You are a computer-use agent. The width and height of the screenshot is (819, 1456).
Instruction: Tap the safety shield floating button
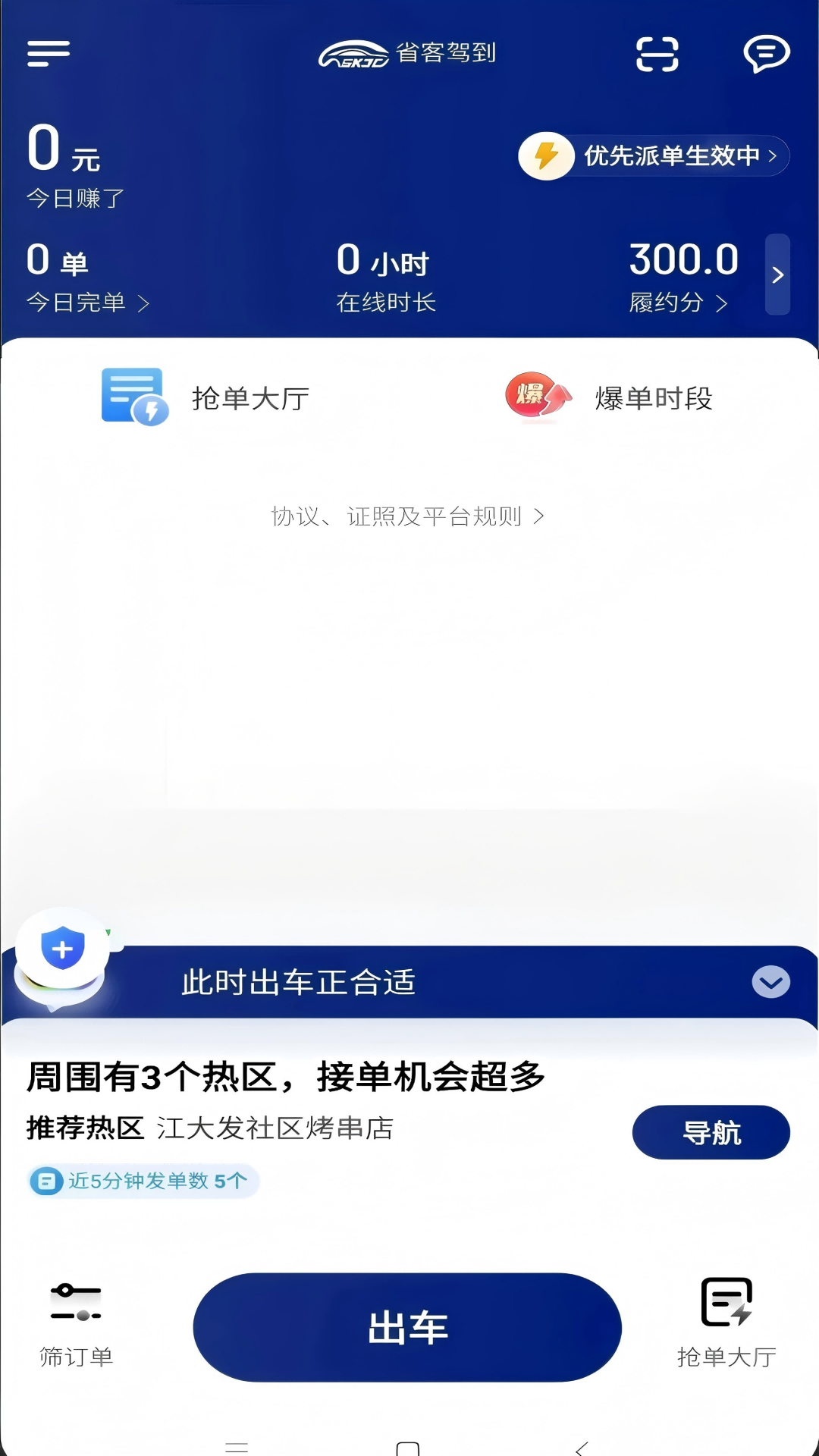click(x=62, y=949)
